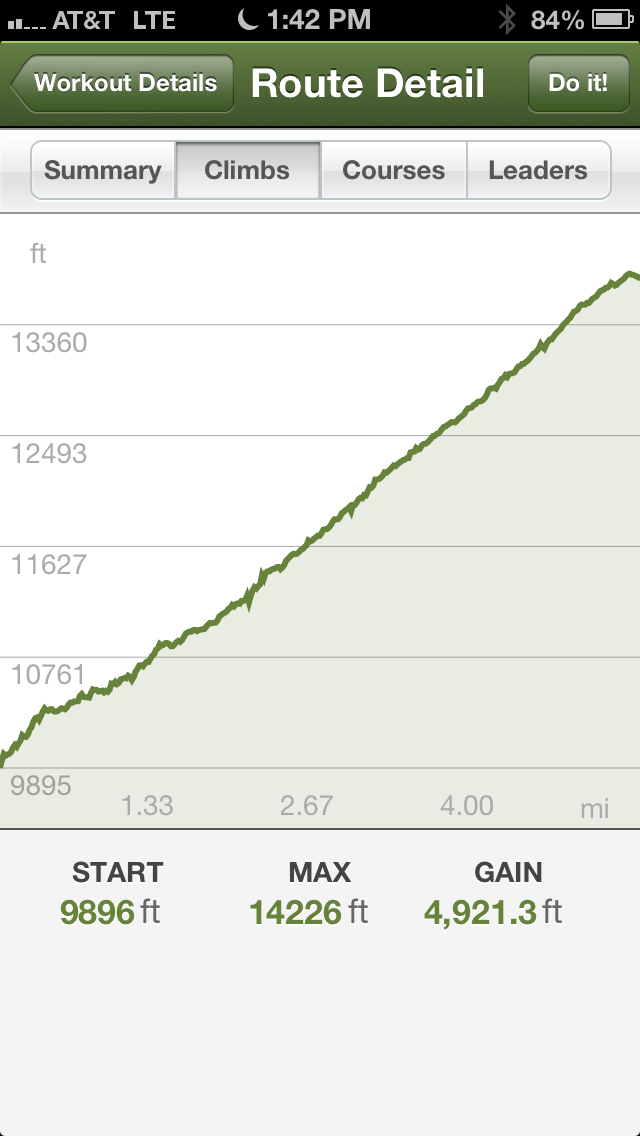Screen dimensions: 640x1136
Task: Tap the Do it! button
Action: click(578, 83)
